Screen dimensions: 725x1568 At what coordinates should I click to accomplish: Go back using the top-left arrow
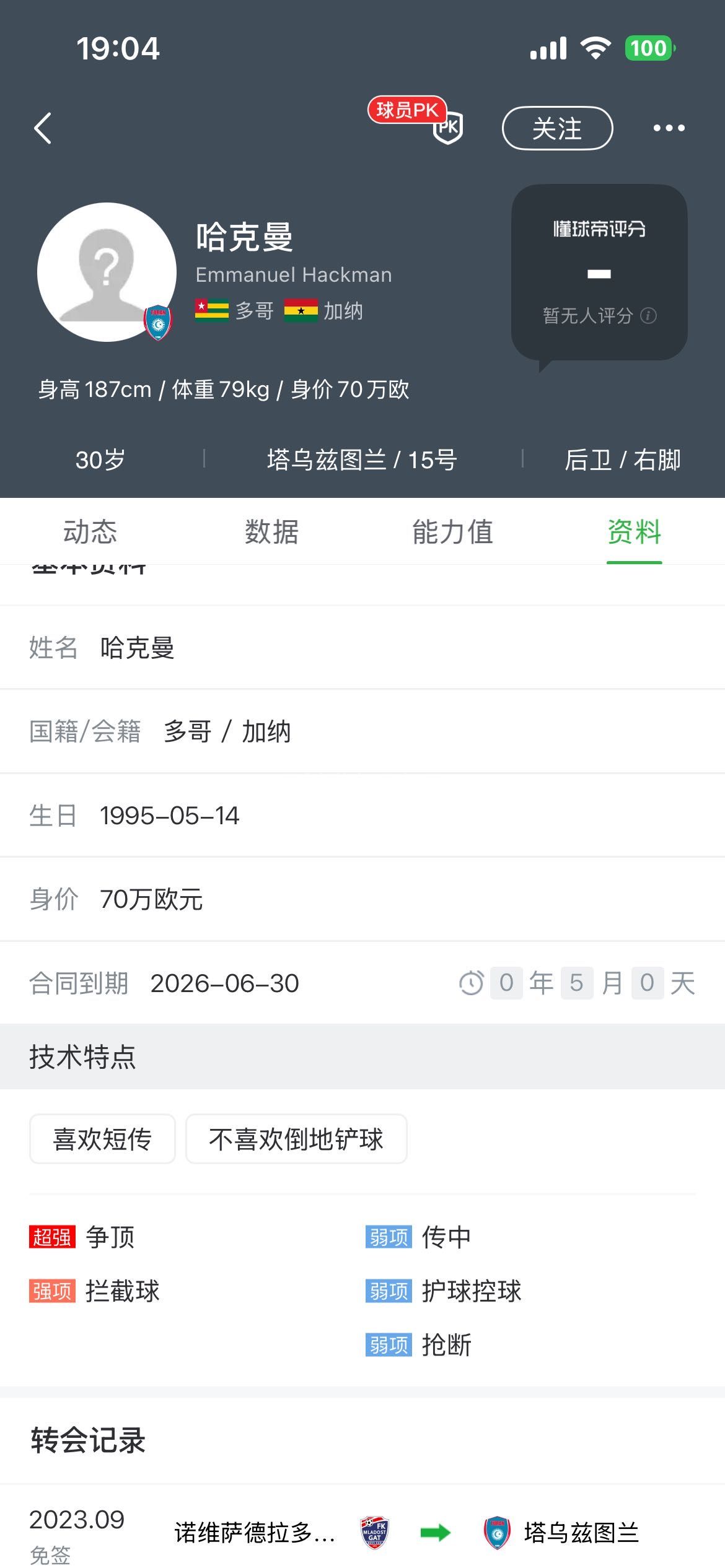tap(42, 128)
